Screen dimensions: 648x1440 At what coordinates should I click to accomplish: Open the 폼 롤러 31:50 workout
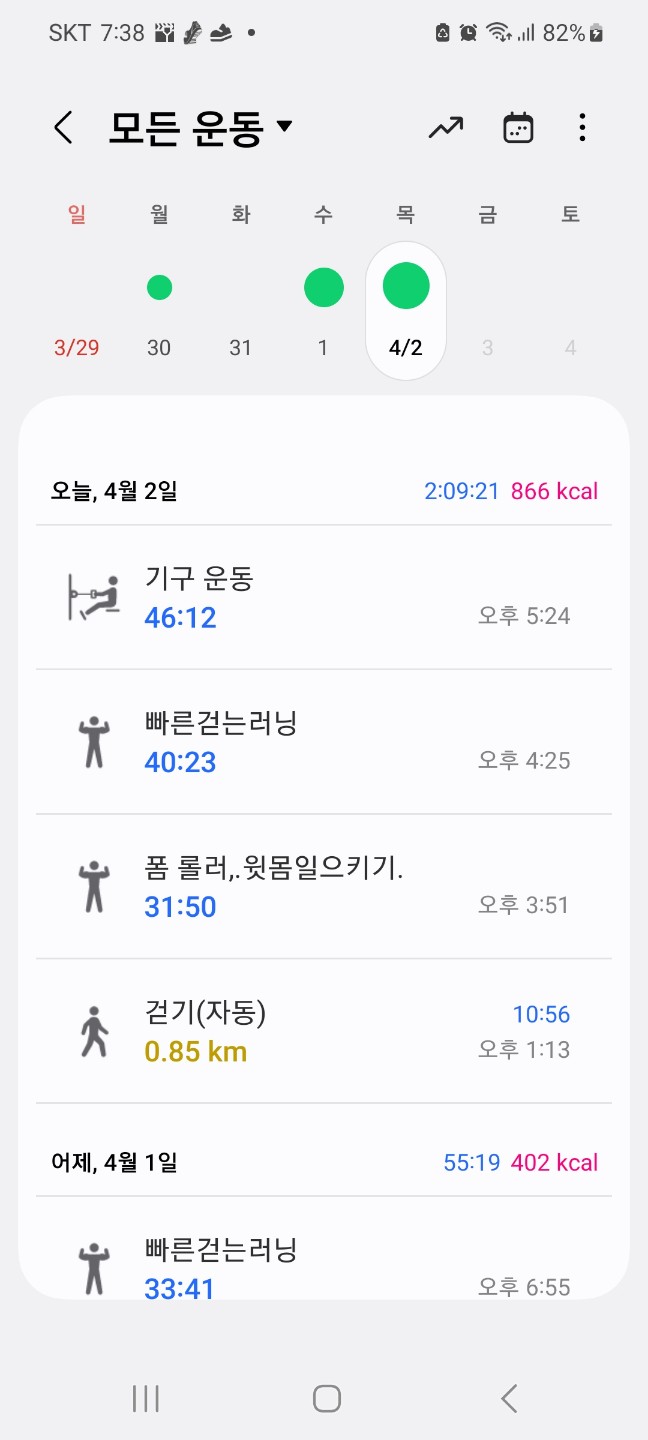[324, 887]
